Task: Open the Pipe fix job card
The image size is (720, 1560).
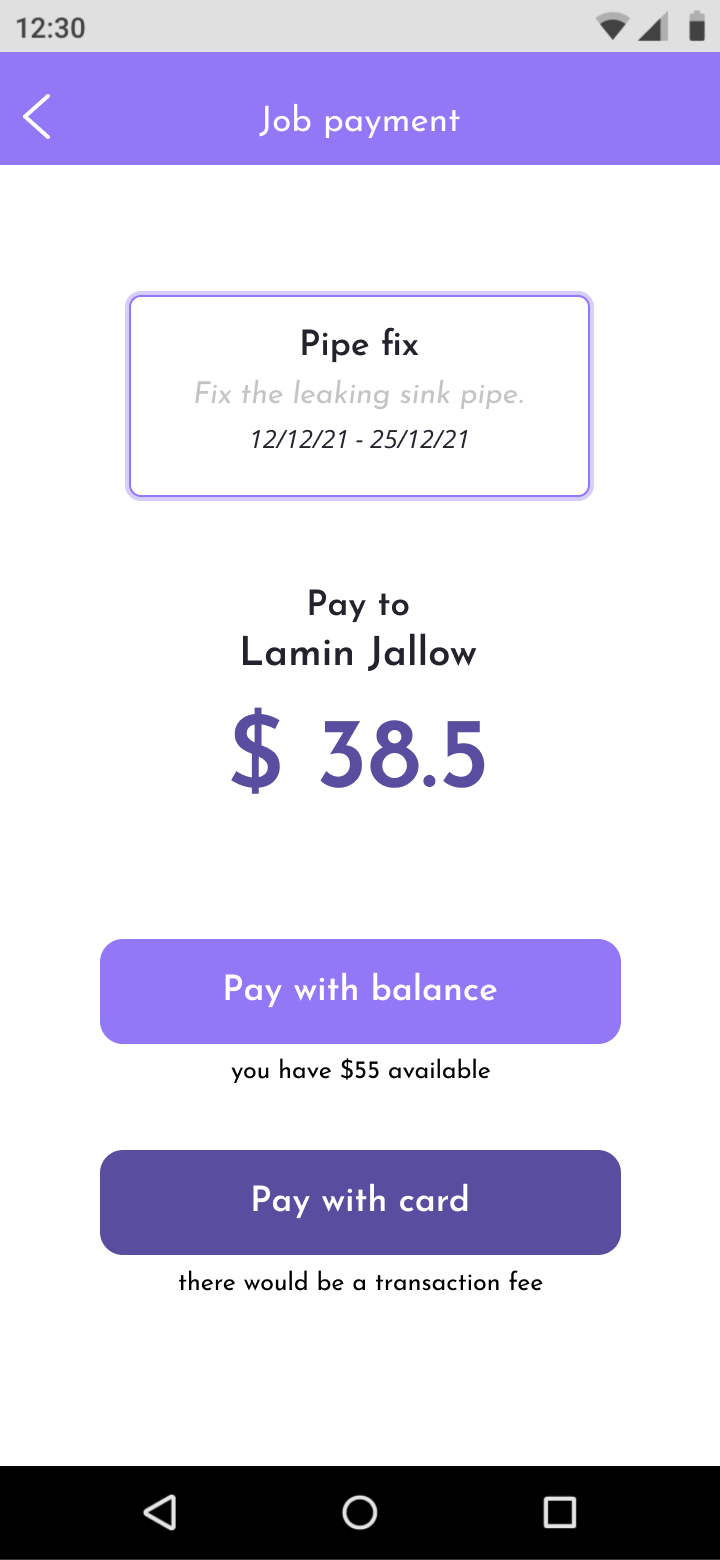Action: click(x=359, y=396)
